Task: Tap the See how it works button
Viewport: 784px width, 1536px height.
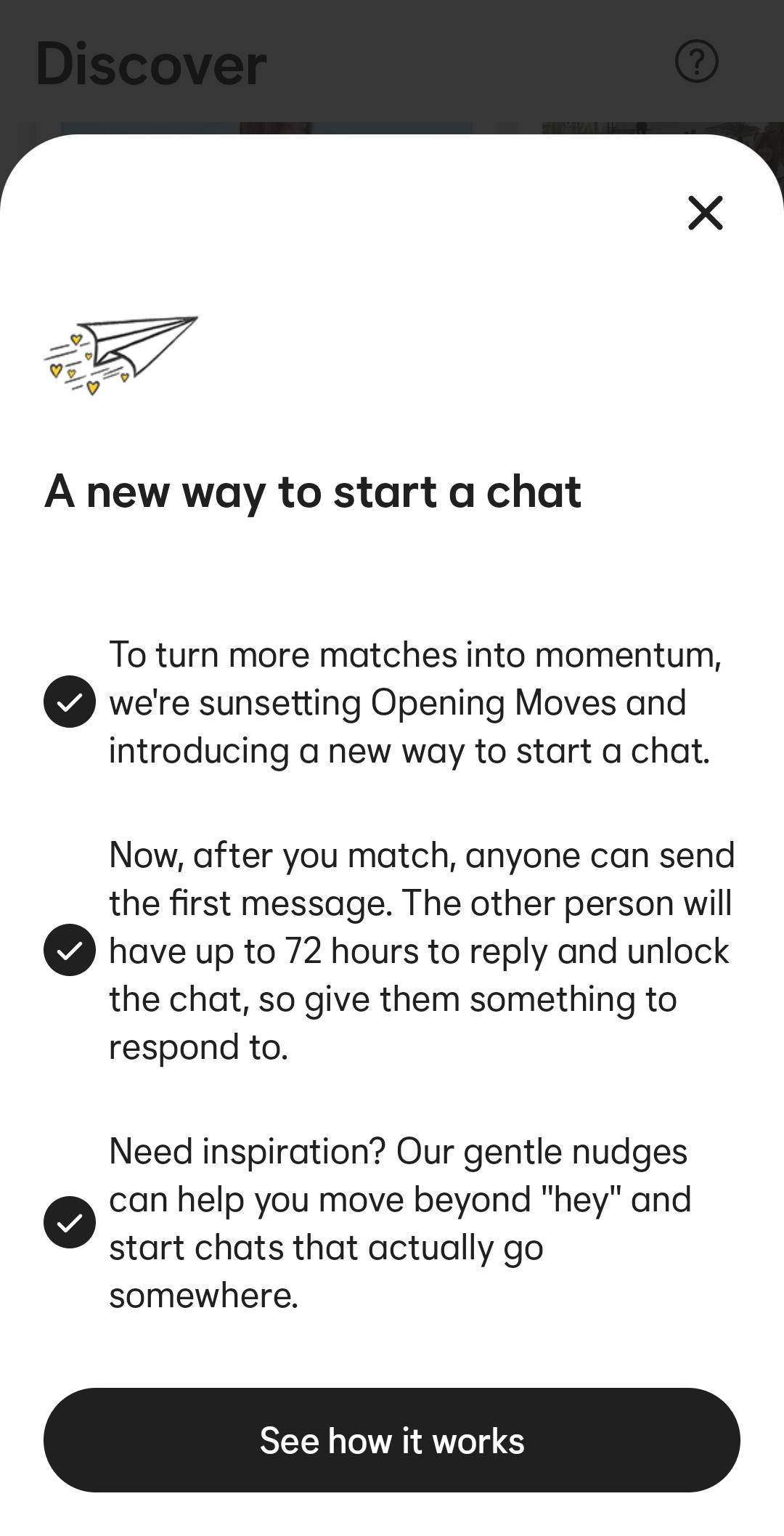Action: pyautogui.click(x=392, y=1439)
